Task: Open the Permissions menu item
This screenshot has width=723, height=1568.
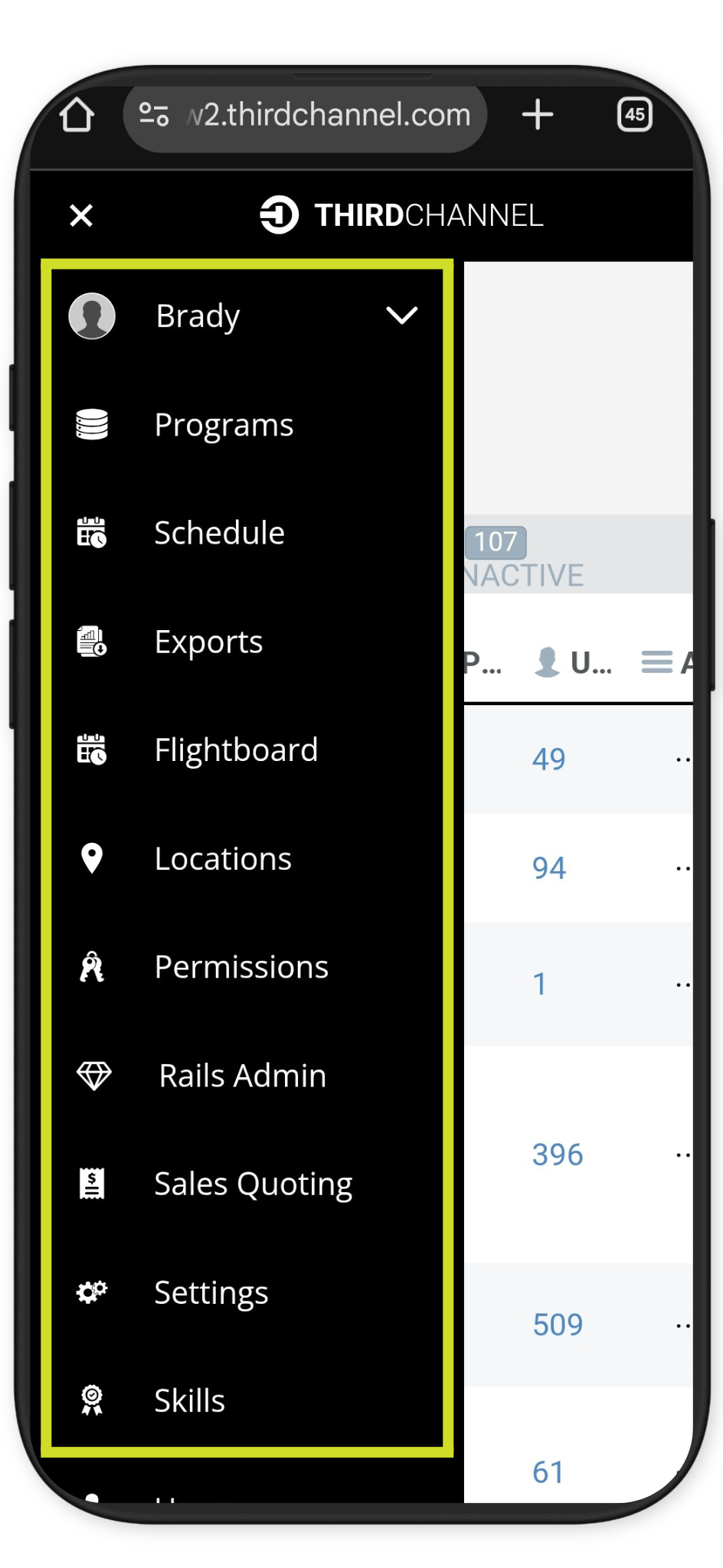Action: tap(247, 967)
